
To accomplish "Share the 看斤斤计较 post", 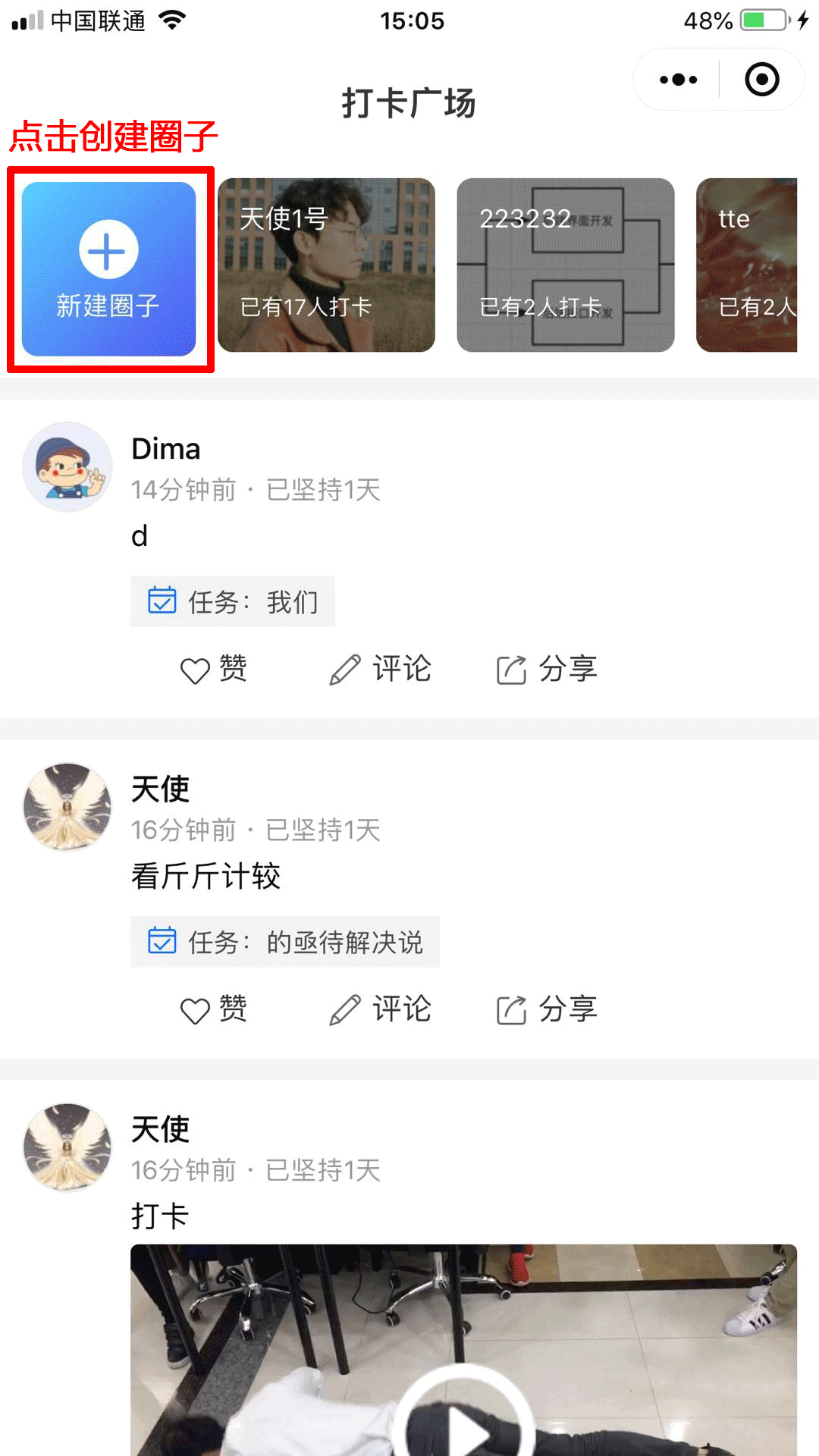I will point(547,1010).
